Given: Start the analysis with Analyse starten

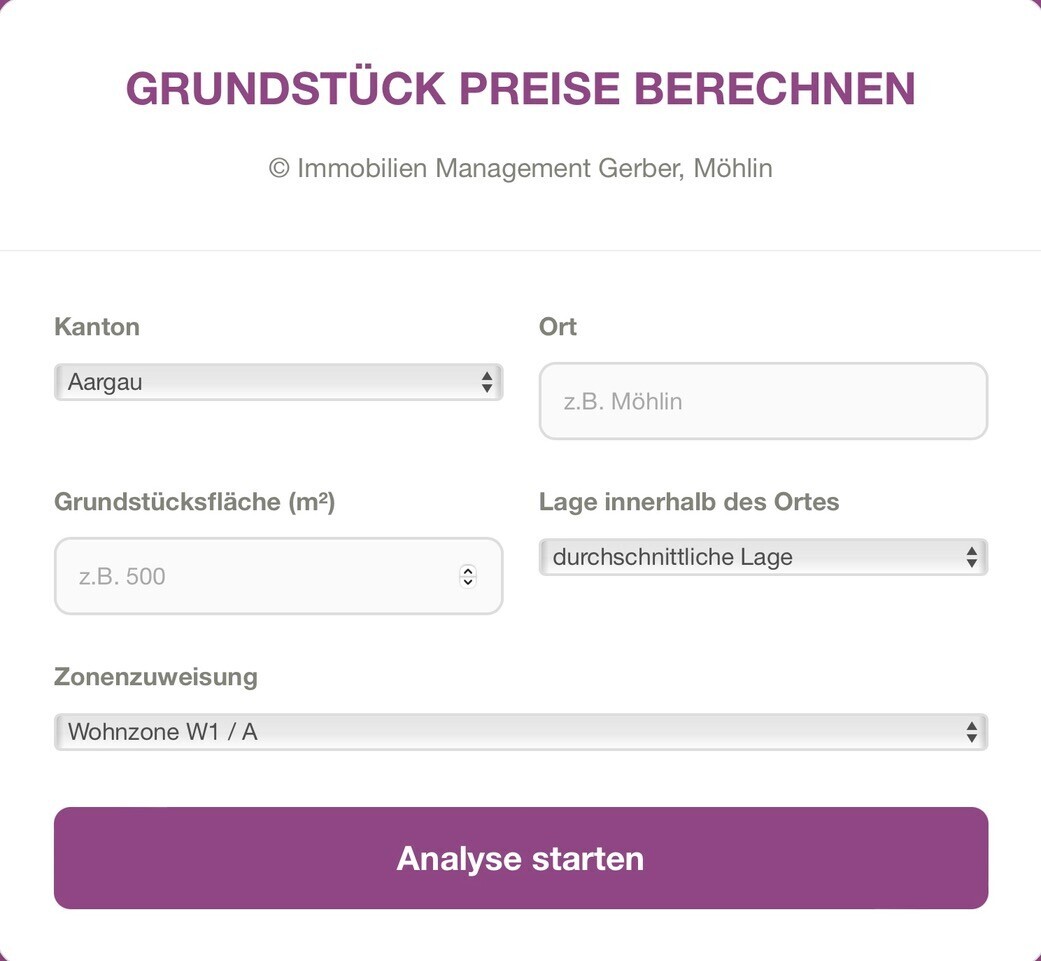Looking at the screenshot, I should [520, 858].
